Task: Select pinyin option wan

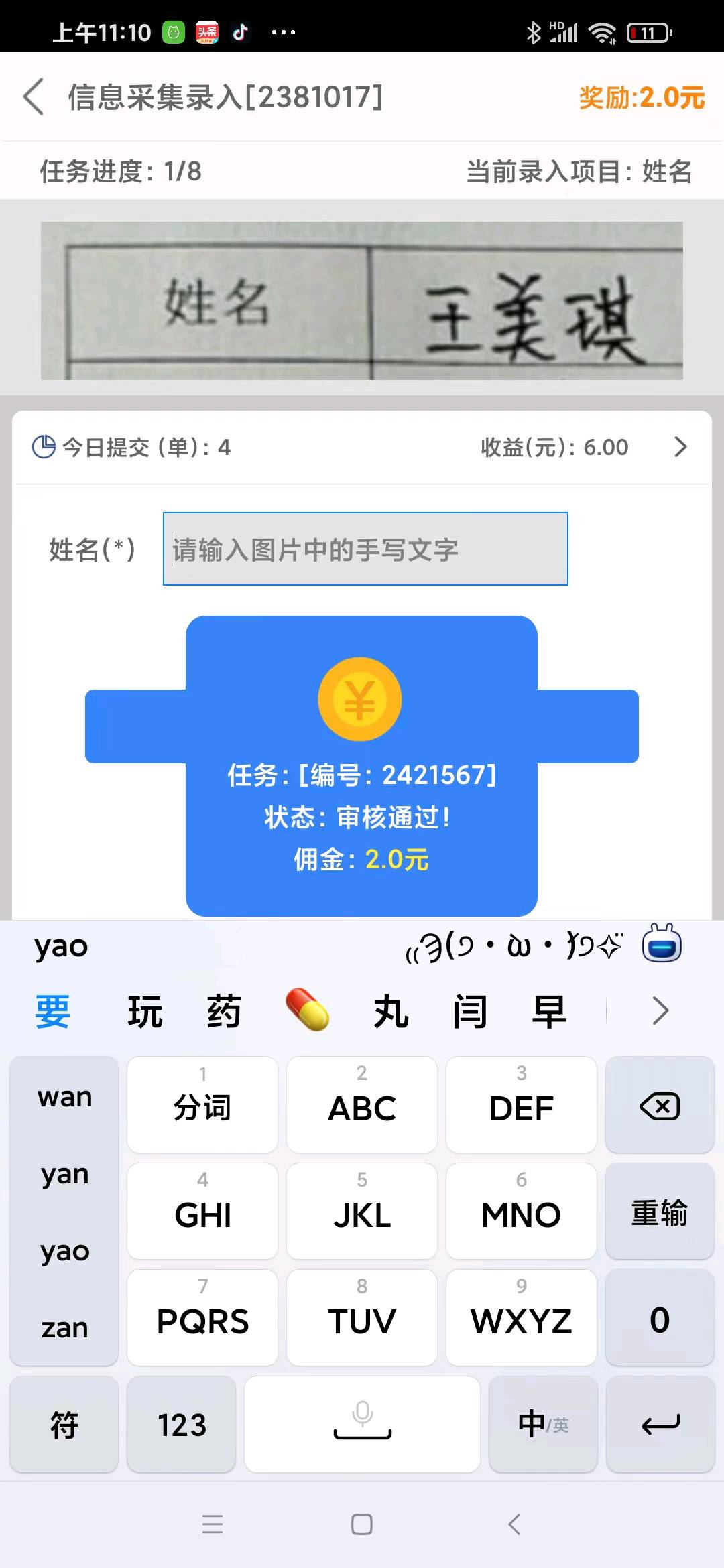Action: coord(64,1097)
